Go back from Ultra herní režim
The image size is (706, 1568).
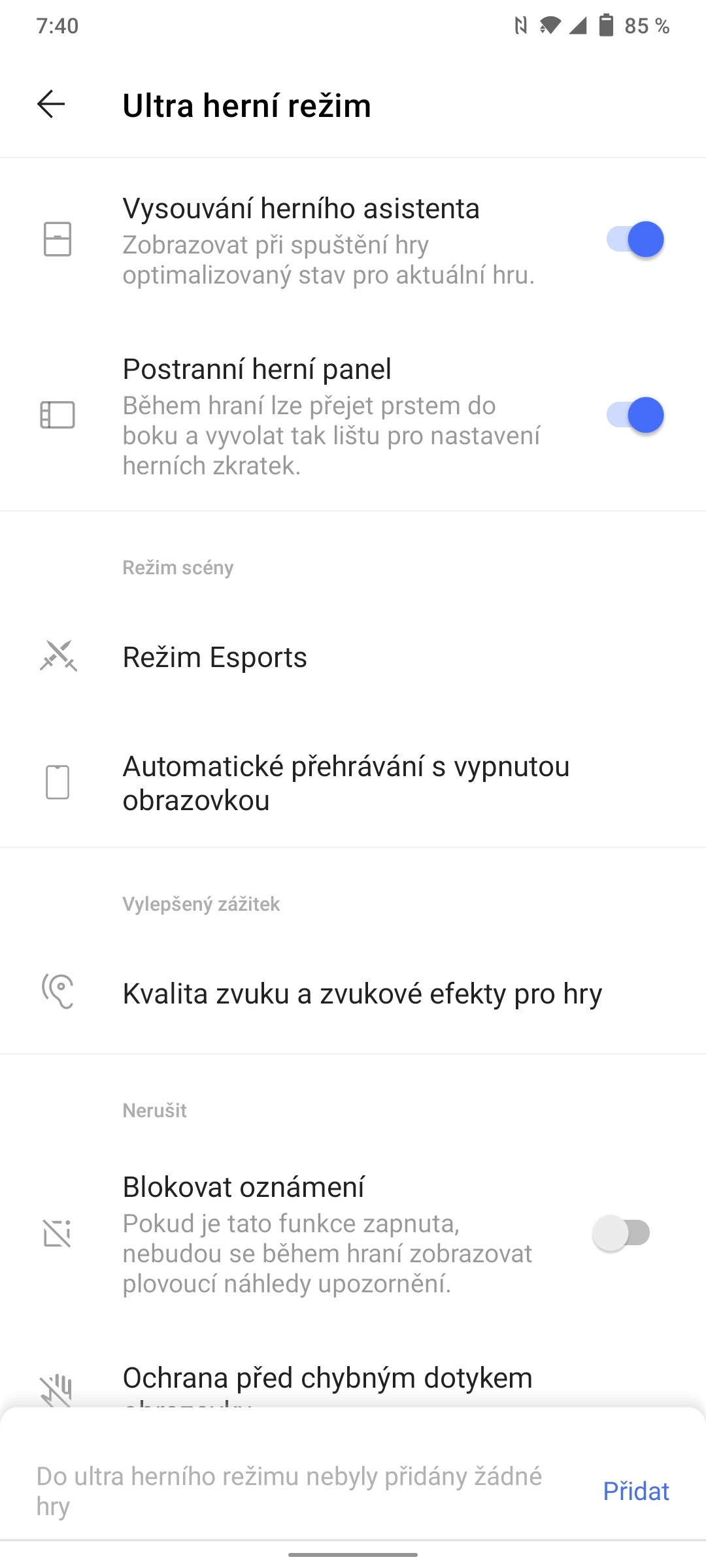point(51,105)
